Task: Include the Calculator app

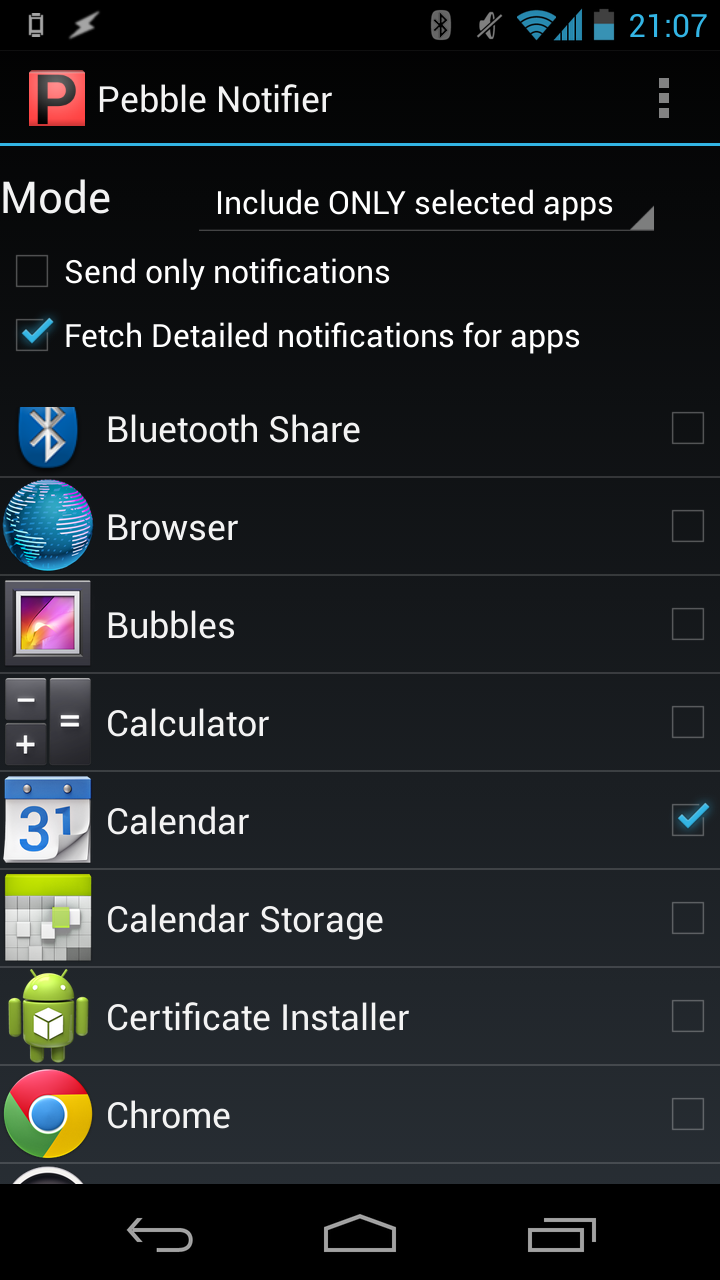Action: 688,722
